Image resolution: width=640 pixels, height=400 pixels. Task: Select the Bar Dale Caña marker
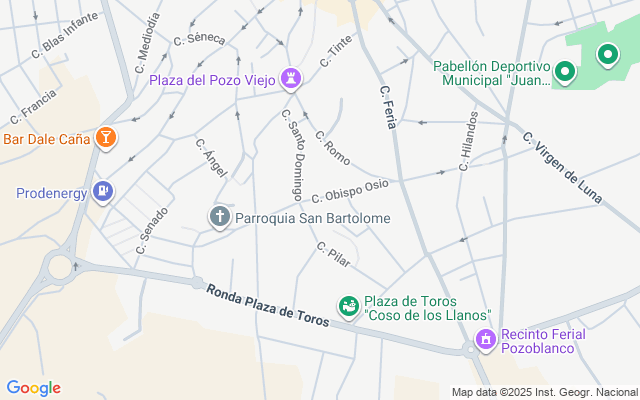[106, 137]
